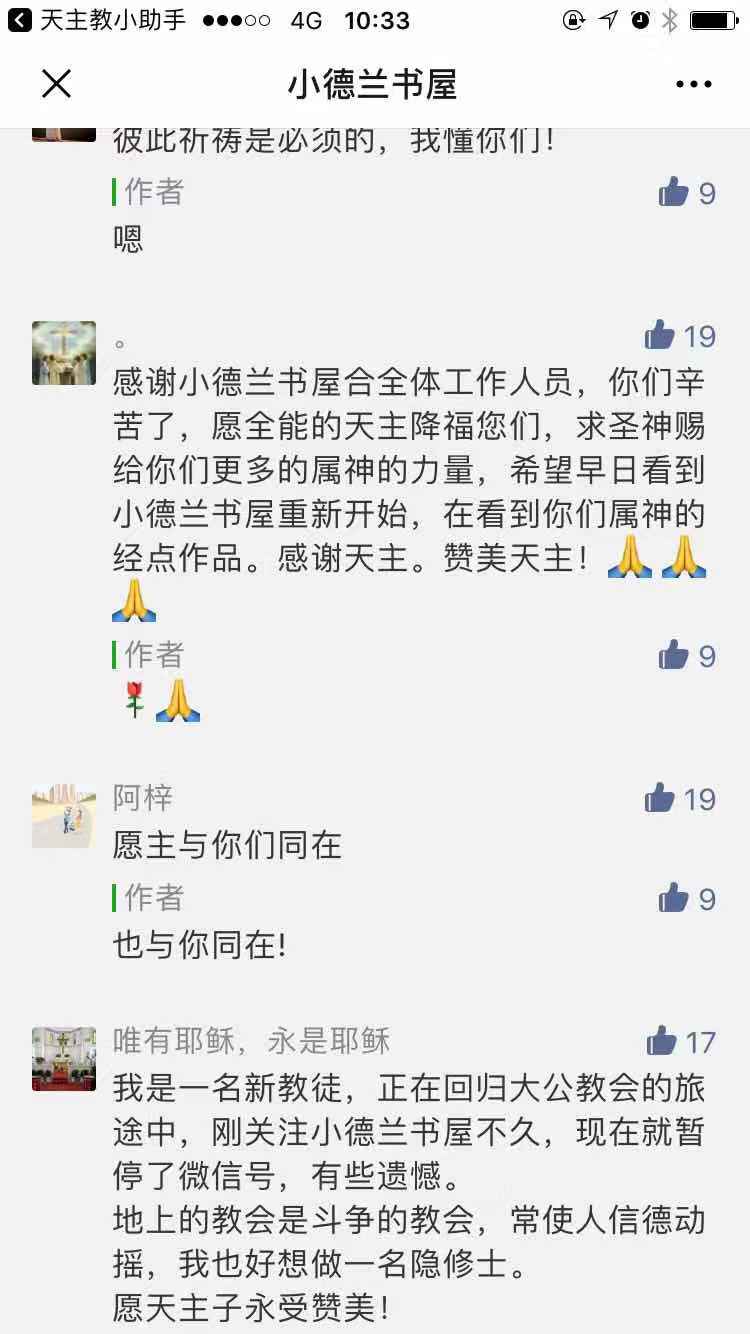
Task: Like the author's rose and prayer reply
Action: (x=676, y=655)
